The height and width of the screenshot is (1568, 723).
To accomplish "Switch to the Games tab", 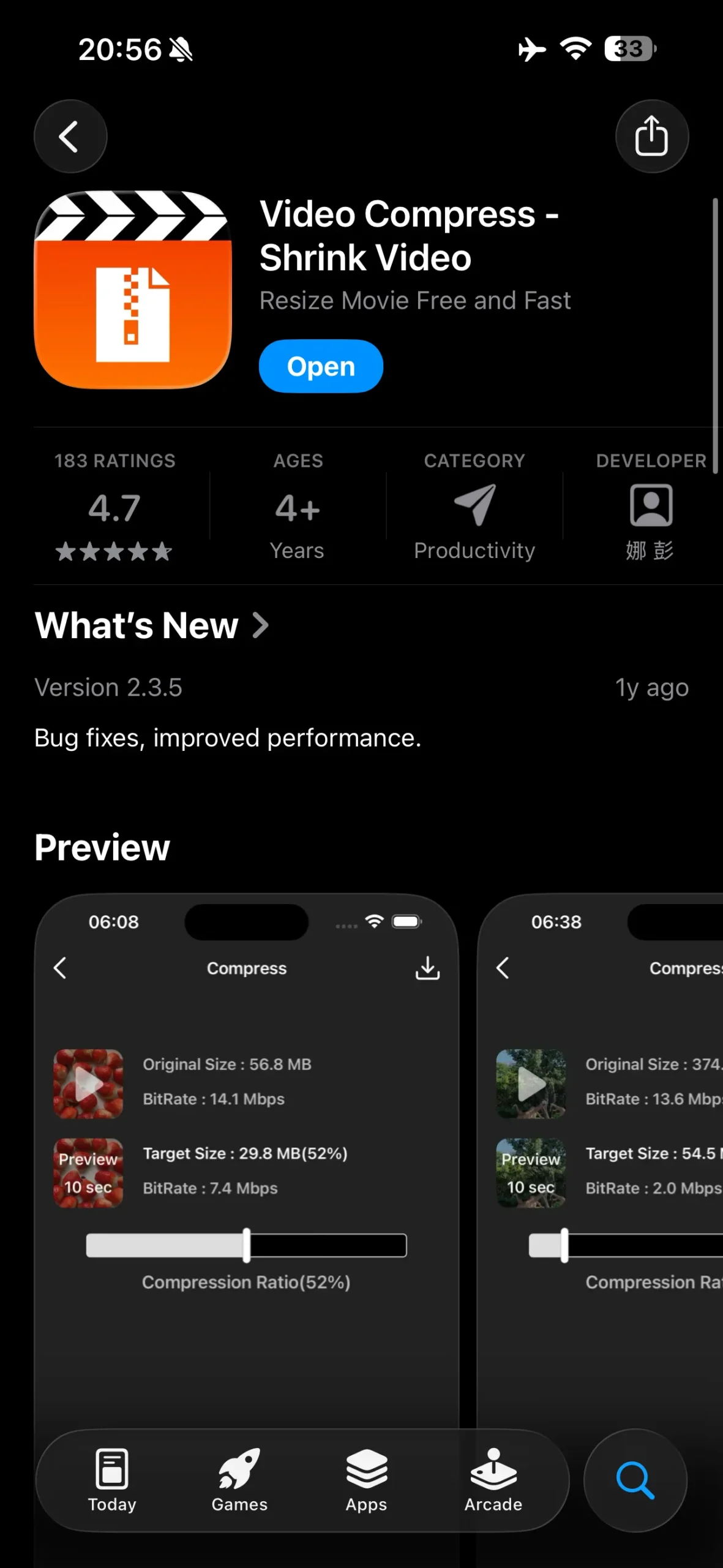I will (x=239, y=1480).
